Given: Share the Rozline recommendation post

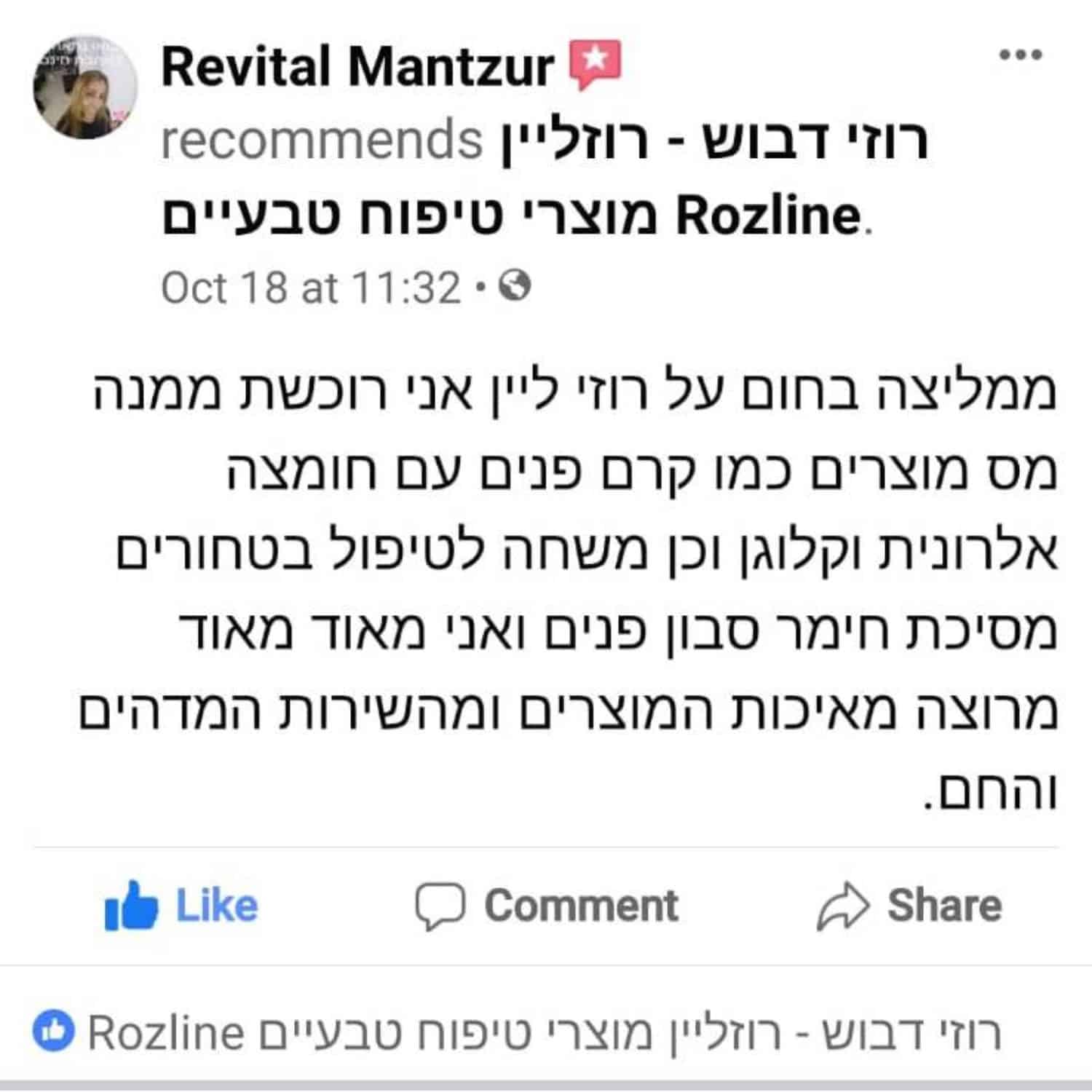Looking at the screenshot, I should coord(910,906).
